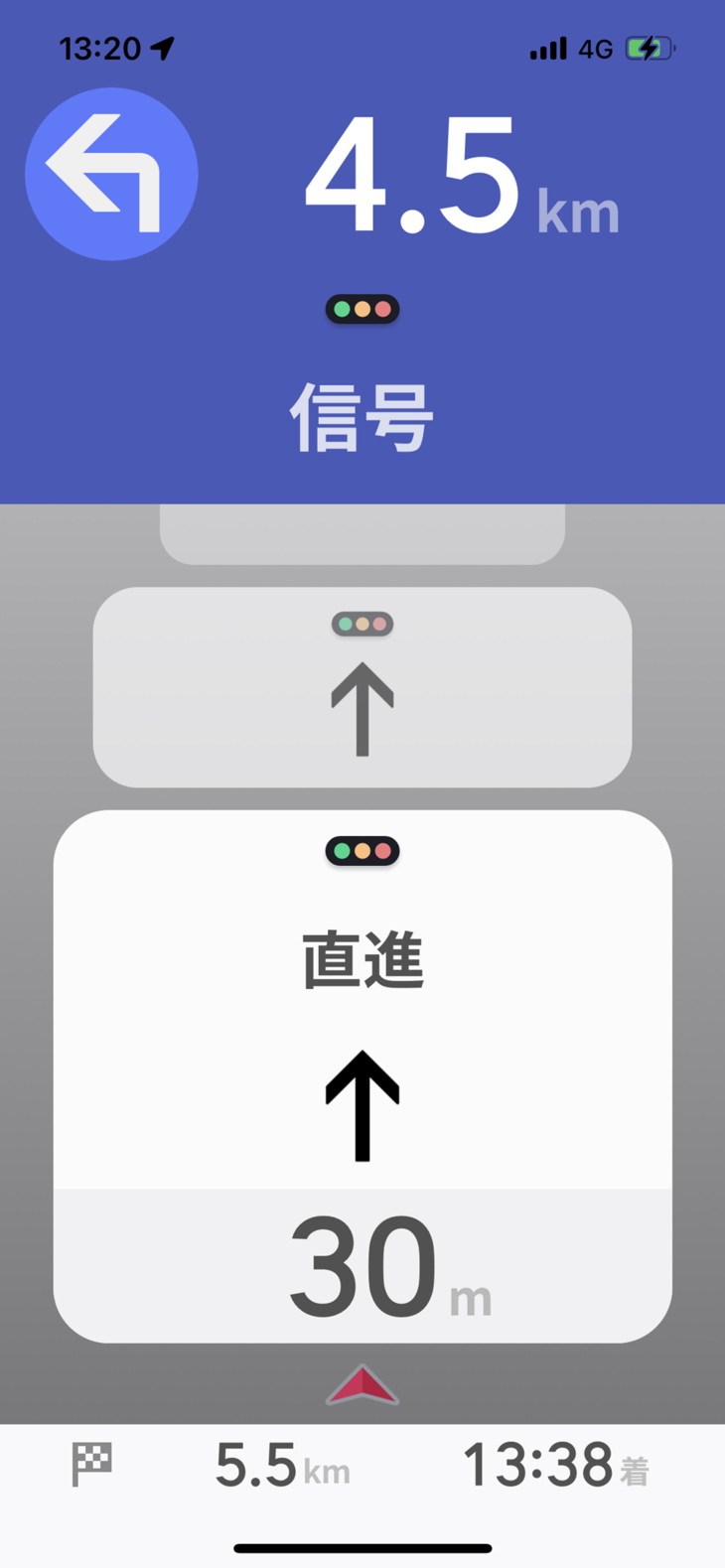This screenshot has height=1568, width=725.
Task: Tap the checkered flag destination icon
Action: tap(91, 1464)
